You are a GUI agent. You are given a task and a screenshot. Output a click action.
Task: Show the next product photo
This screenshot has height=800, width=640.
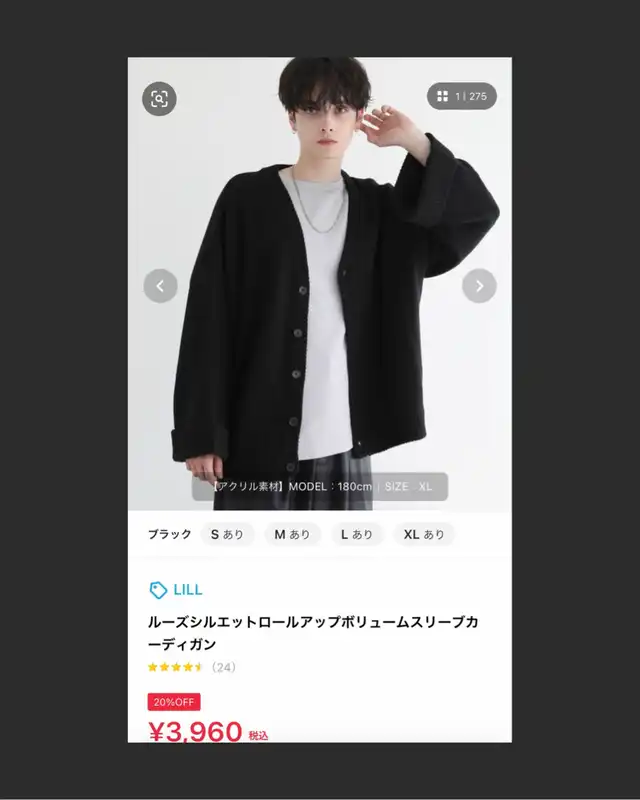[x=479, y=286]
